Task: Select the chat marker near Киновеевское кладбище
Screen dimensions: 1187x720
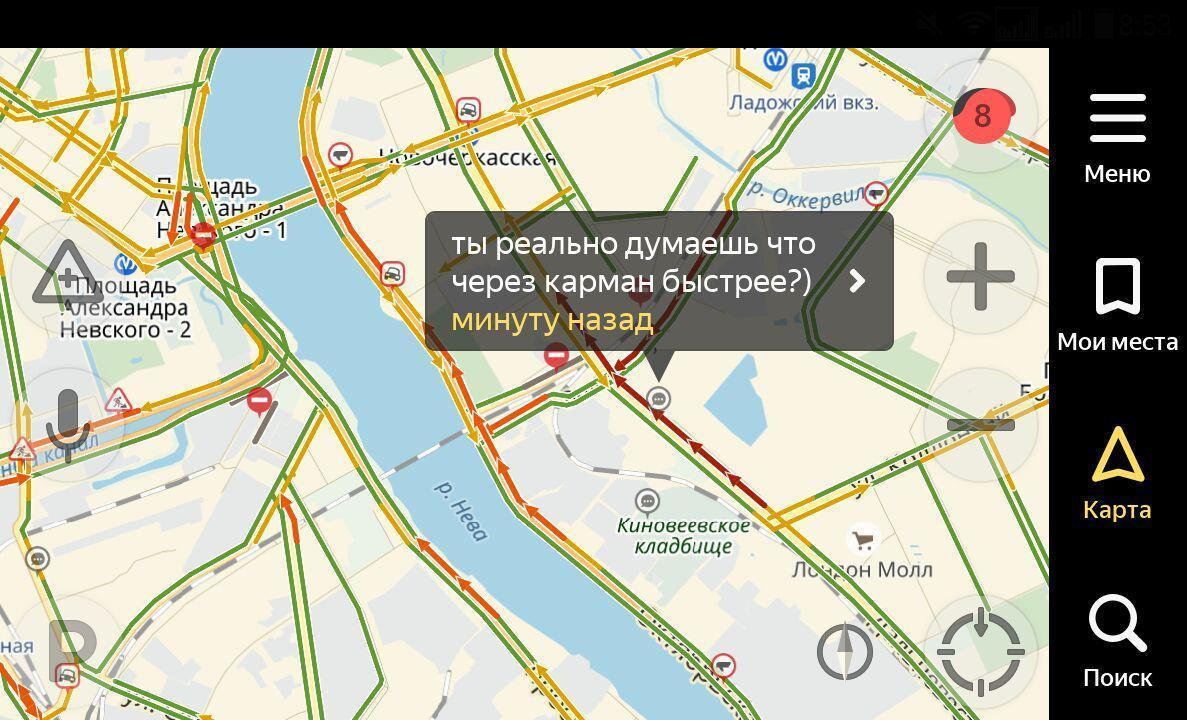Action: pos(647,500)
